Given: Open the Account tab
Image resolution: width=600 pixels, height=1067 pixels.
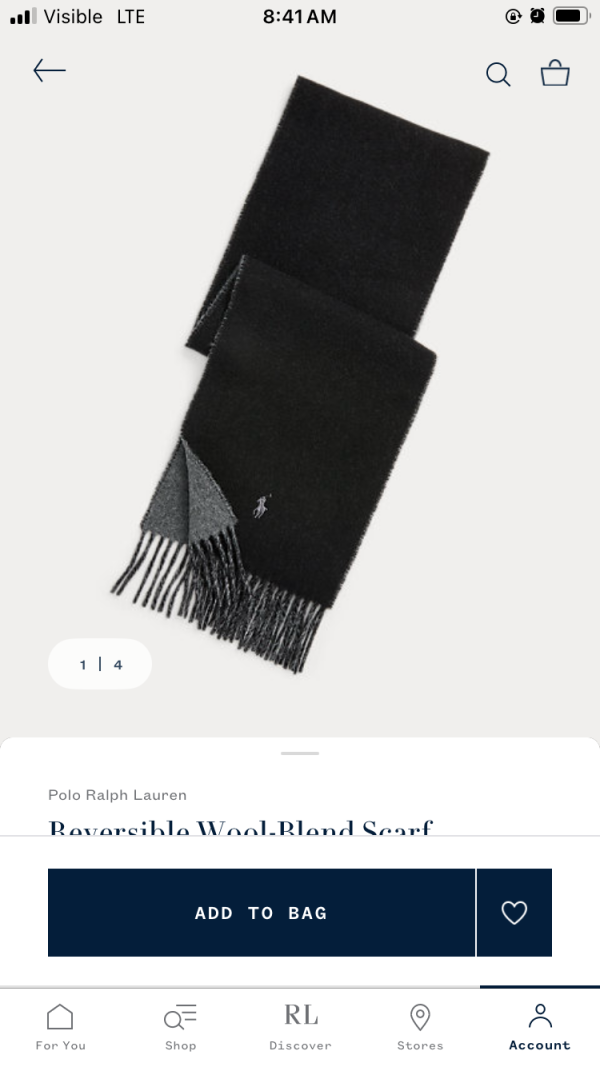Looking at the screenshot, I should pyautogui.click(x=539, y=1027).
